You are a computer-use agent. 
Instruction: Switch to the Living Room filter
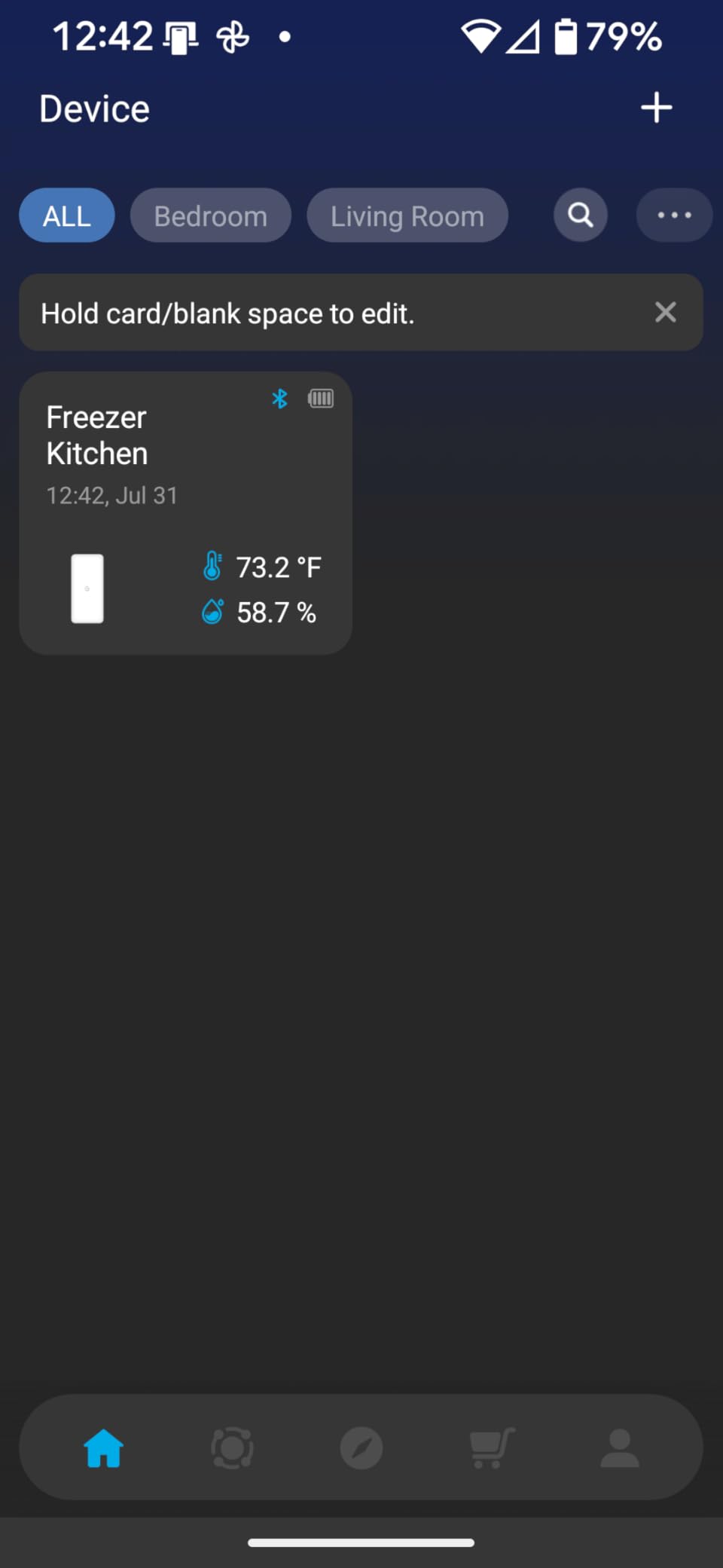[407, 215]
